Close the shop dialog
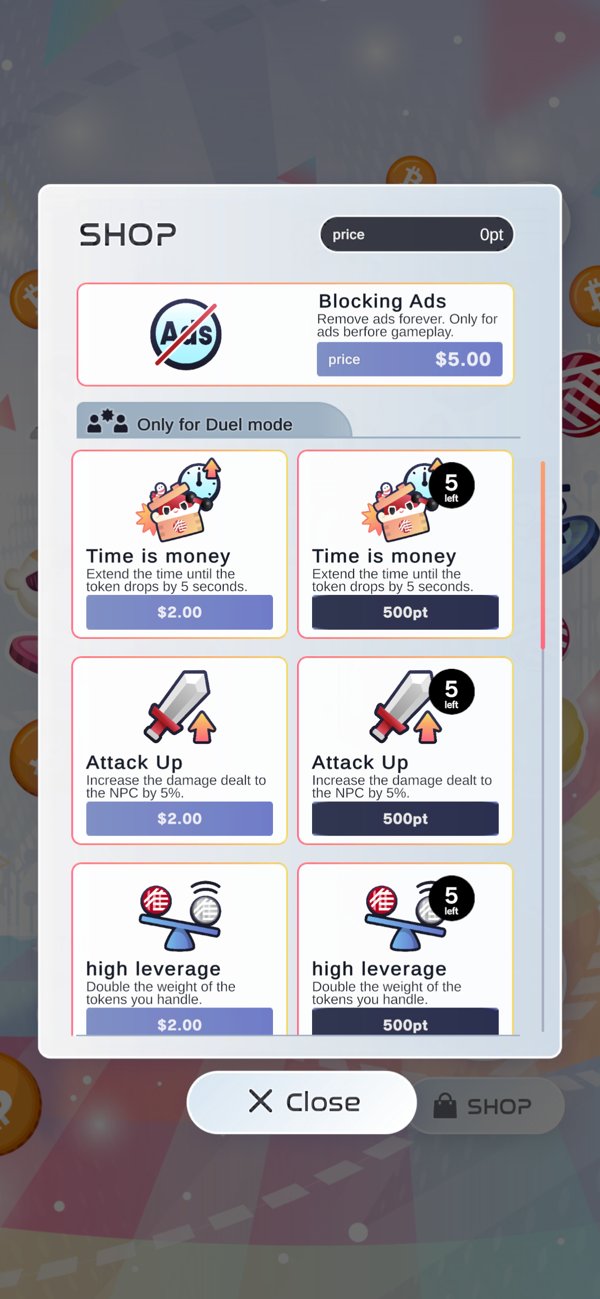600x1299 pixels. [x=302, y=1102]
